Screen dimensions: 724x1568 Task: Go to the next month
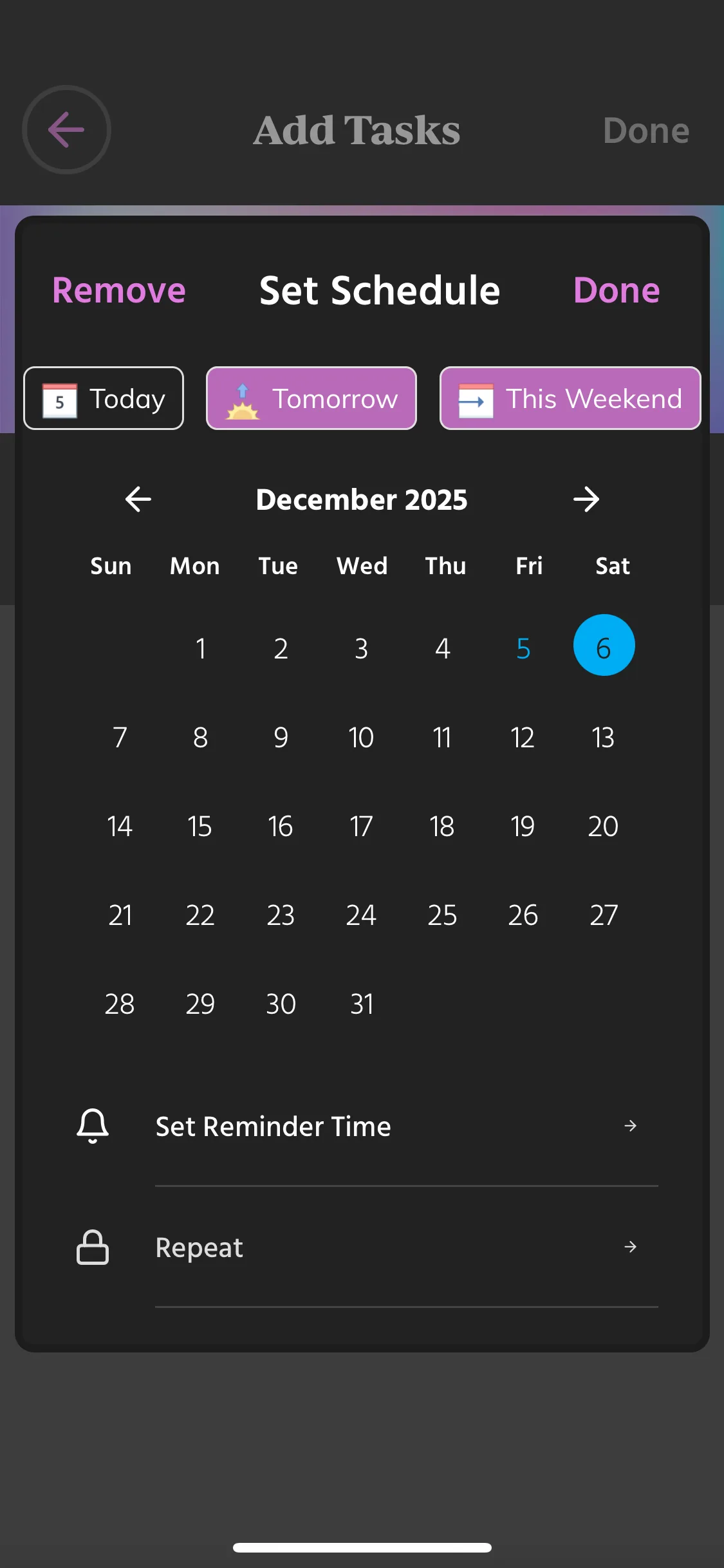(x=586, y=499)
